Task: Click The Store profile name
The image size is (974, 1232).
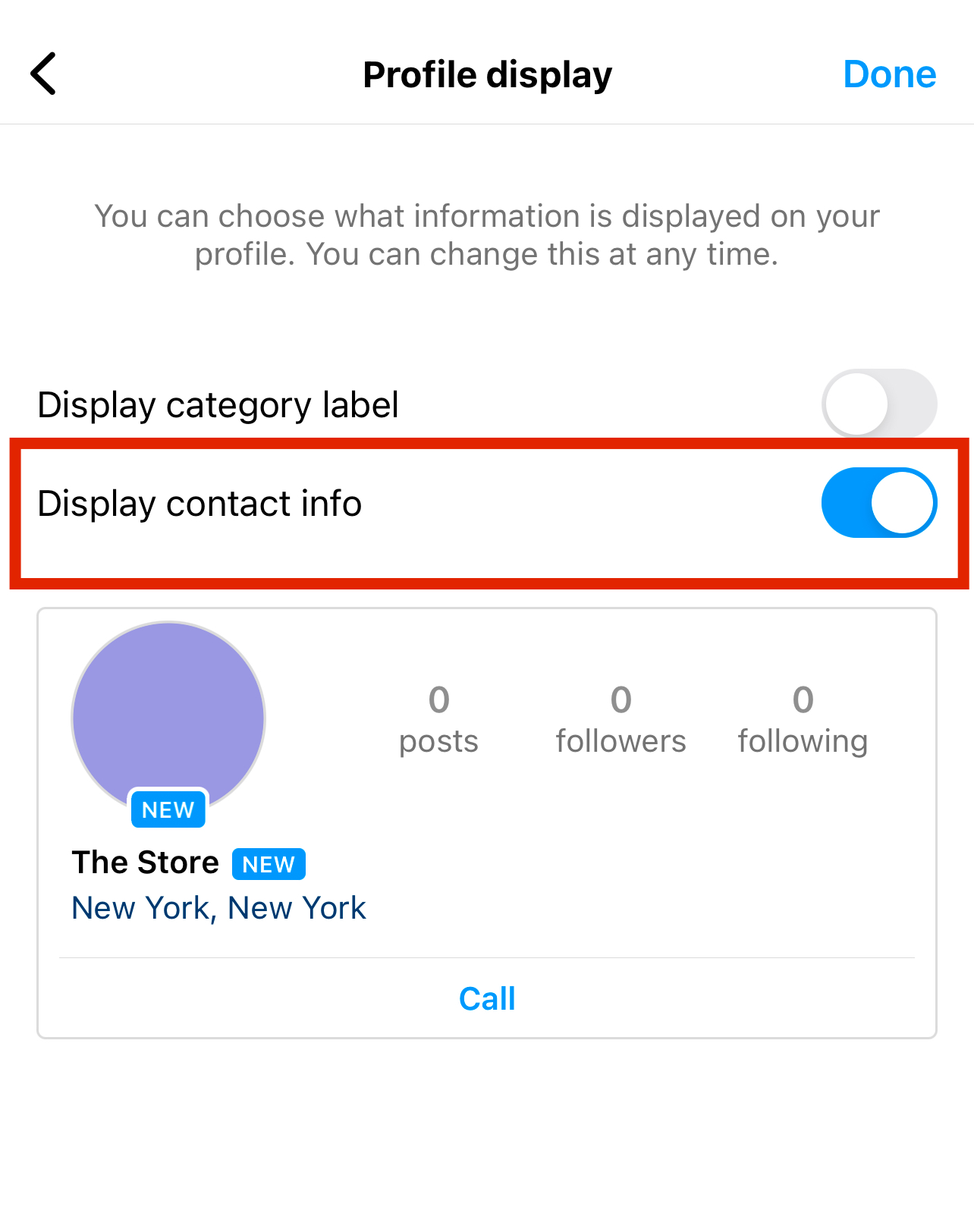Action: [x=144, y=862]
